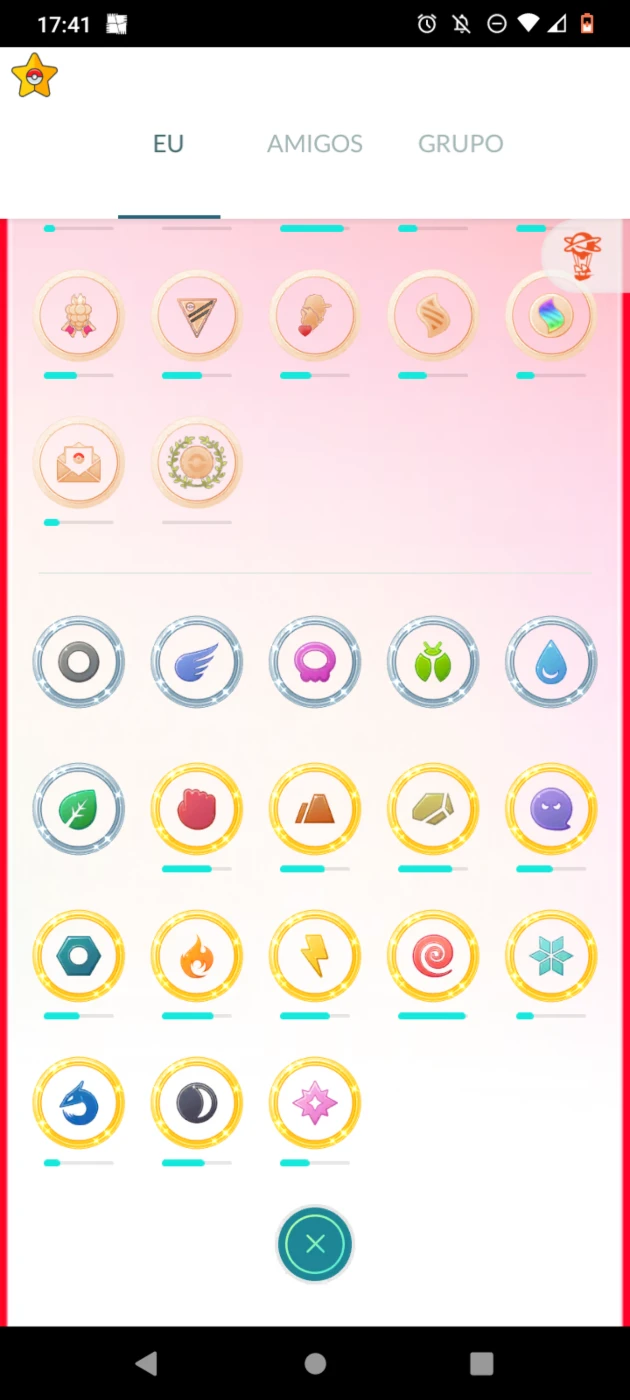Close the profile with the X button

(315, 1244)
